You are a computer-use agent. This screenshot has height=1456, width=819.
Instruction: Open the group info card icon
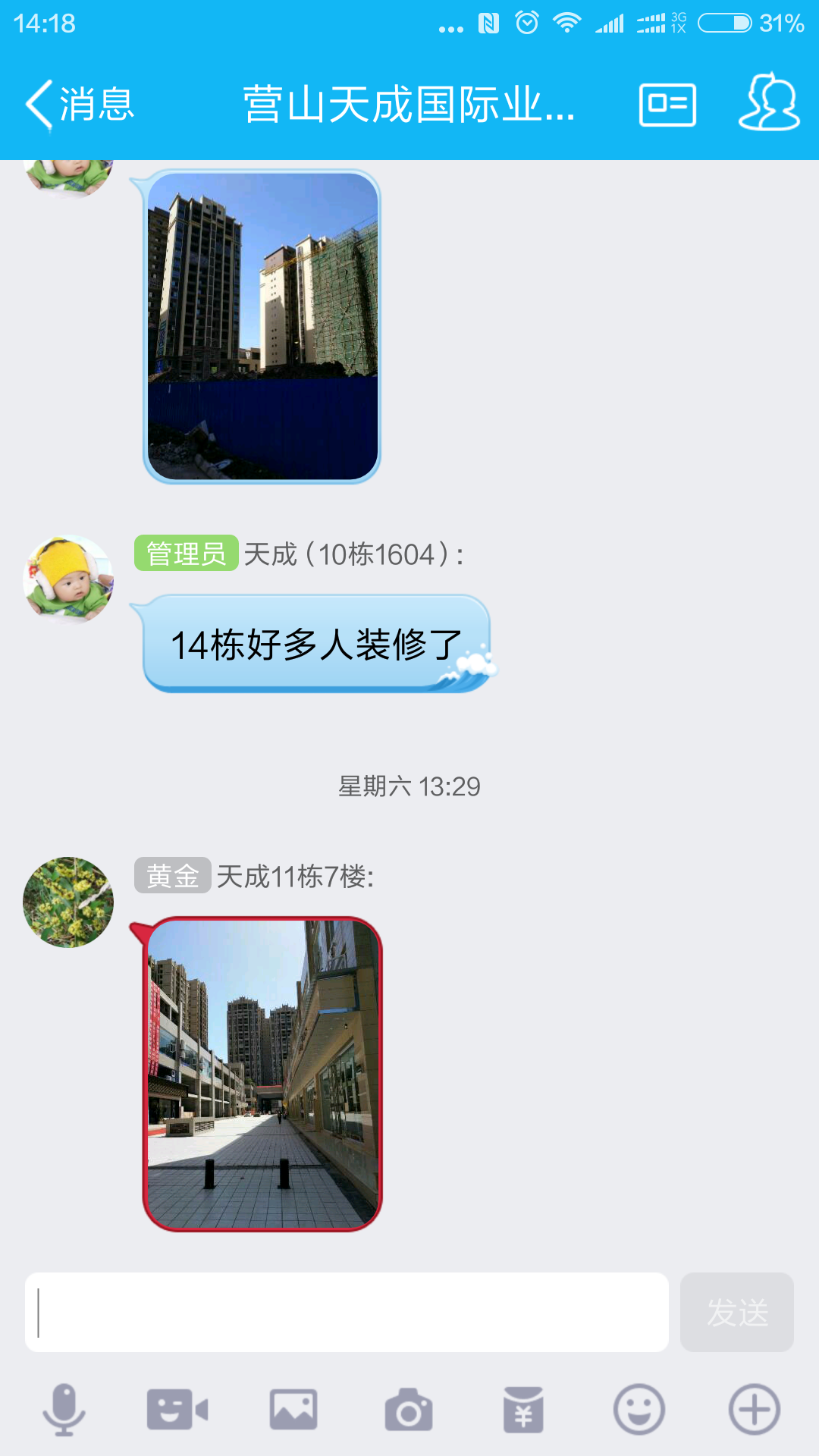667,105
